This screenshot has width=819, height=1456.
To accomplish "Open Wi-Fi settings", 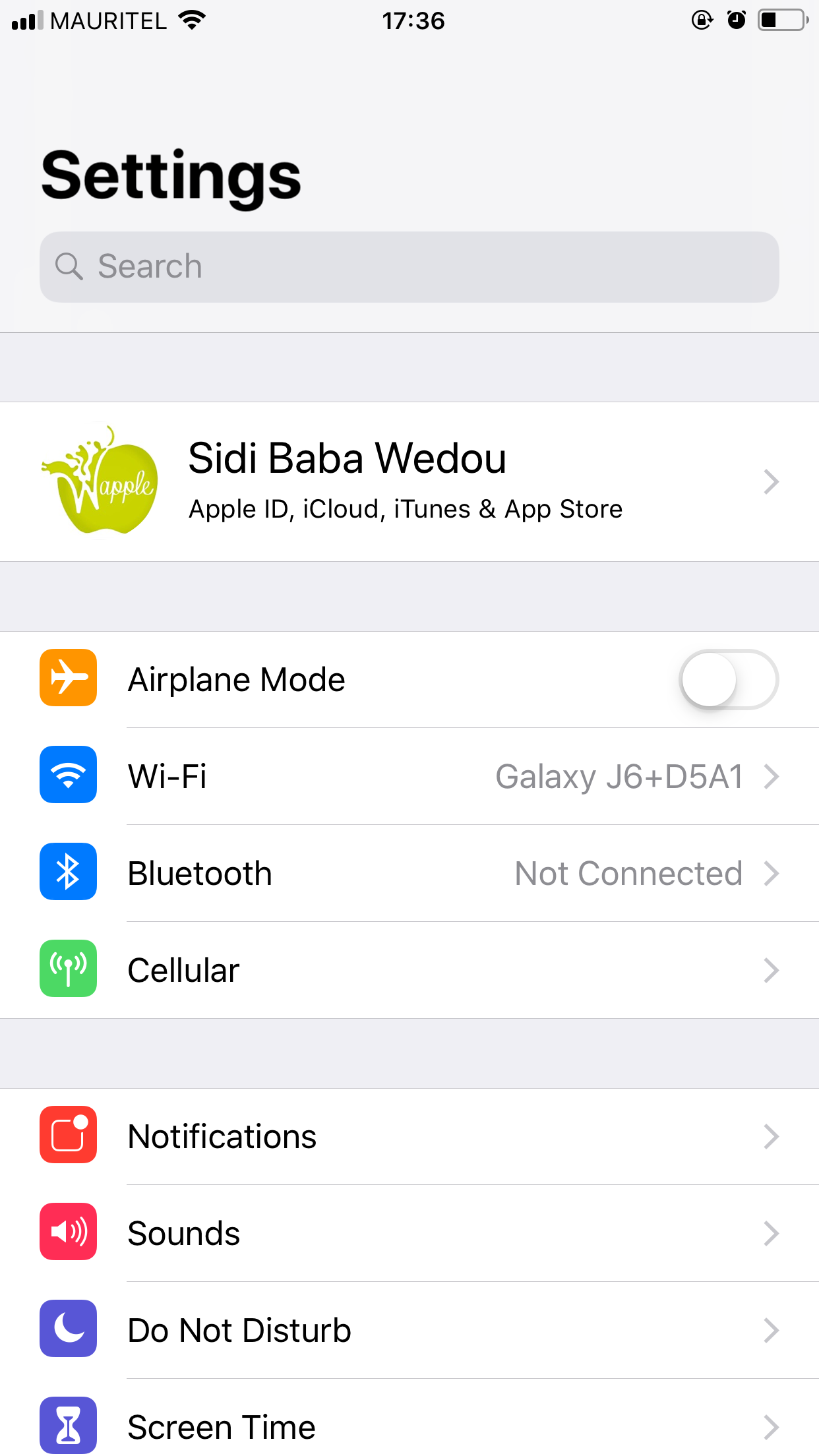I will [x=409, y=776].
